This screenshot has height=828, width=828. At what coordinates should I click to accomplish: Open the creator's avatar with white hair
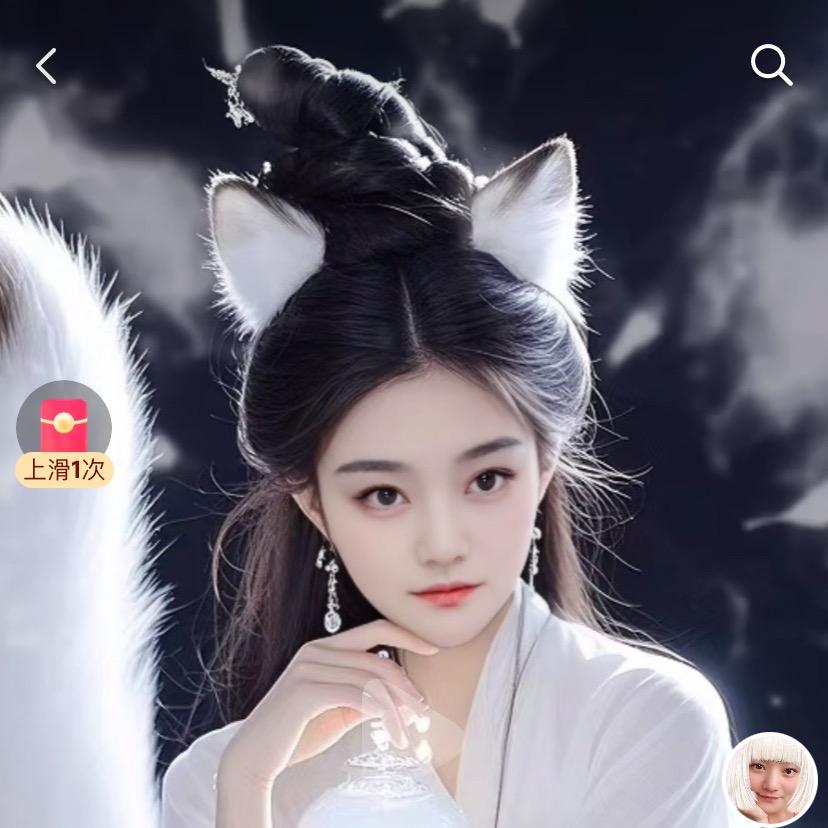point(770,778)
